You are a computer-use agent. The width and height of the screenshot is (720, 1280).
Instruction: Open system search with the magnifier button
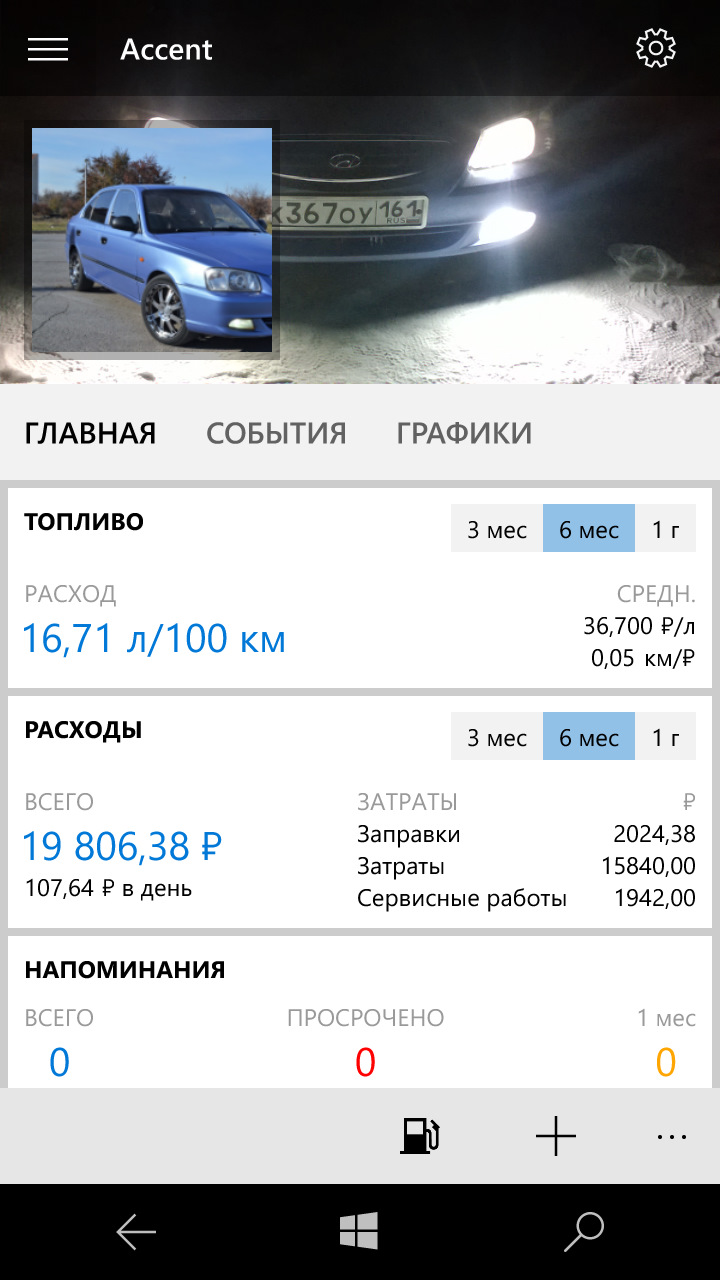pyautogui.click(x=583, y=1232)
